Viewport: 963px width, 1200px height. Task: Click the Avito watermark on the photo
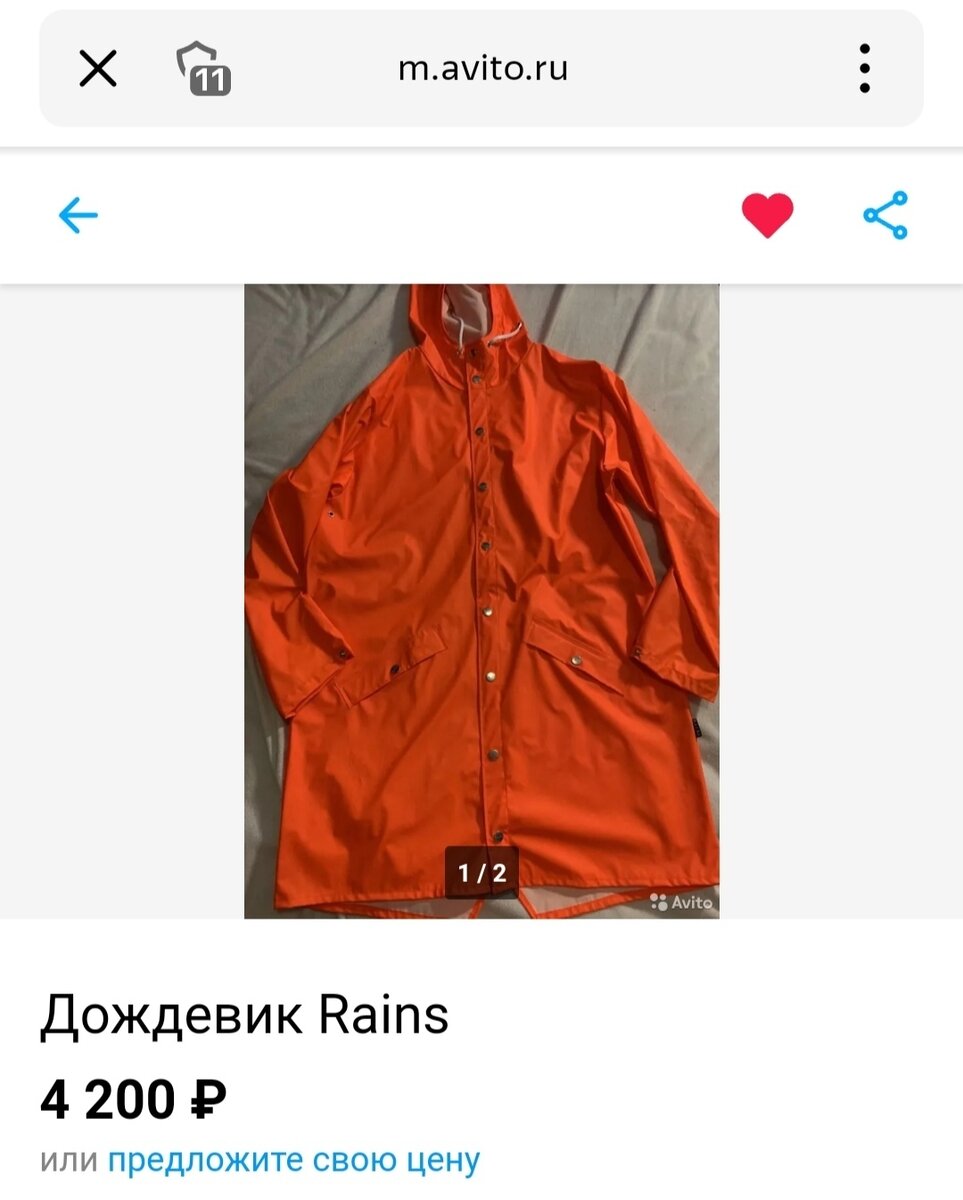click(x=683, y=902)
